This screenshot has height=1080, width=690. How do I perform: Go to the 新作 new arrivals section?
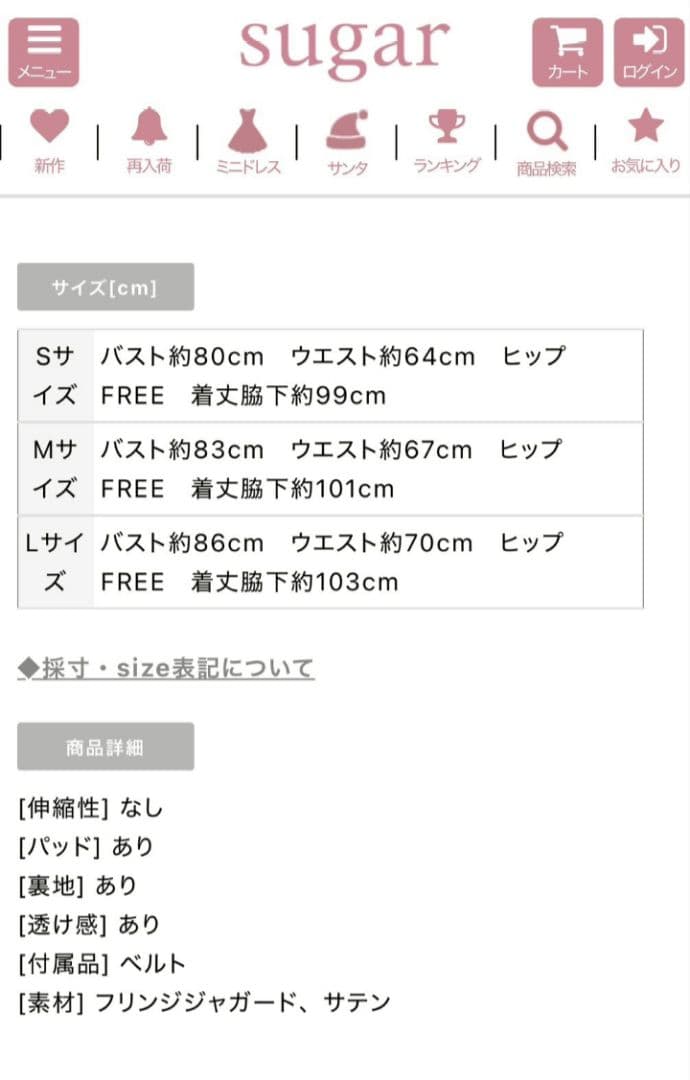[49, 142]
